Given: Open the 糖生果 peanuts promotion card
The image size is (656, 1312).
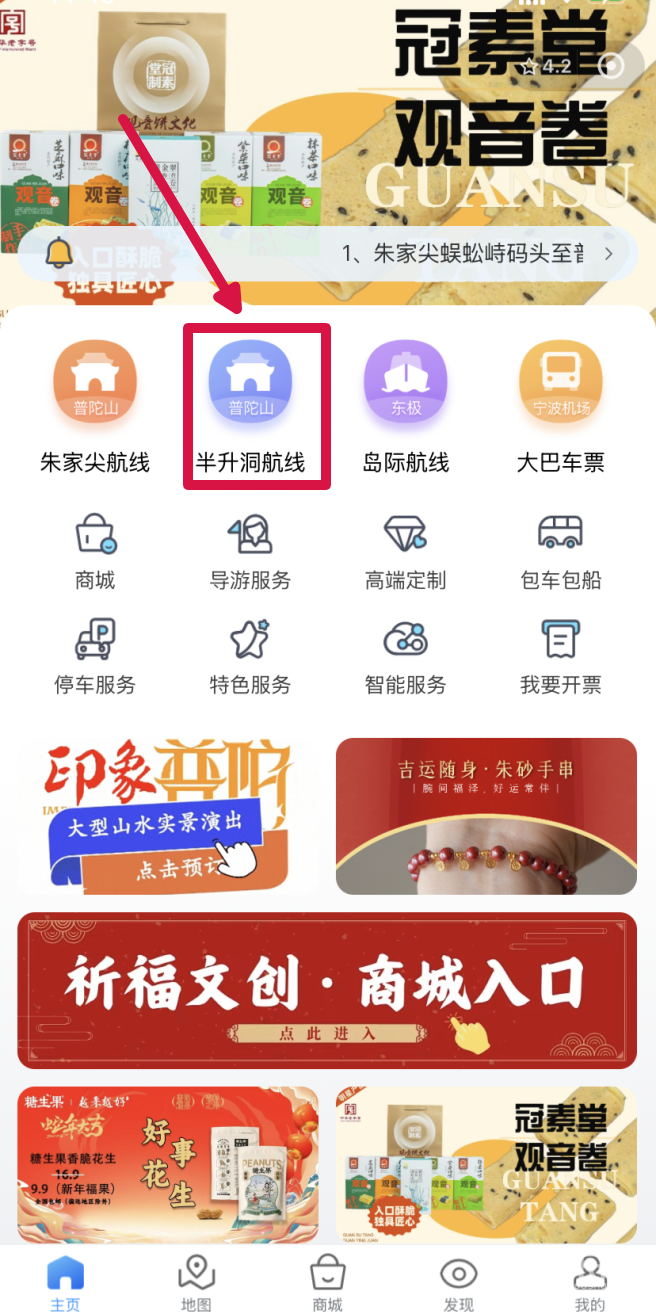Looking at the screenshot, I should pos(168,1165).
